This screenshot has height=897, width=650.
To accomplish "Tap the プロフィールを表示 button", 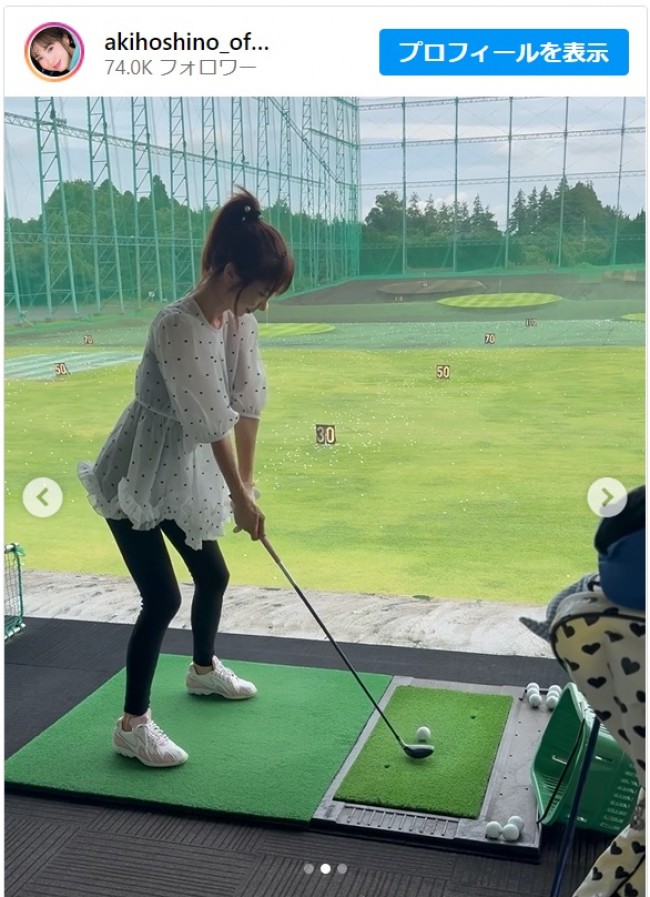I will pos(503,52).
